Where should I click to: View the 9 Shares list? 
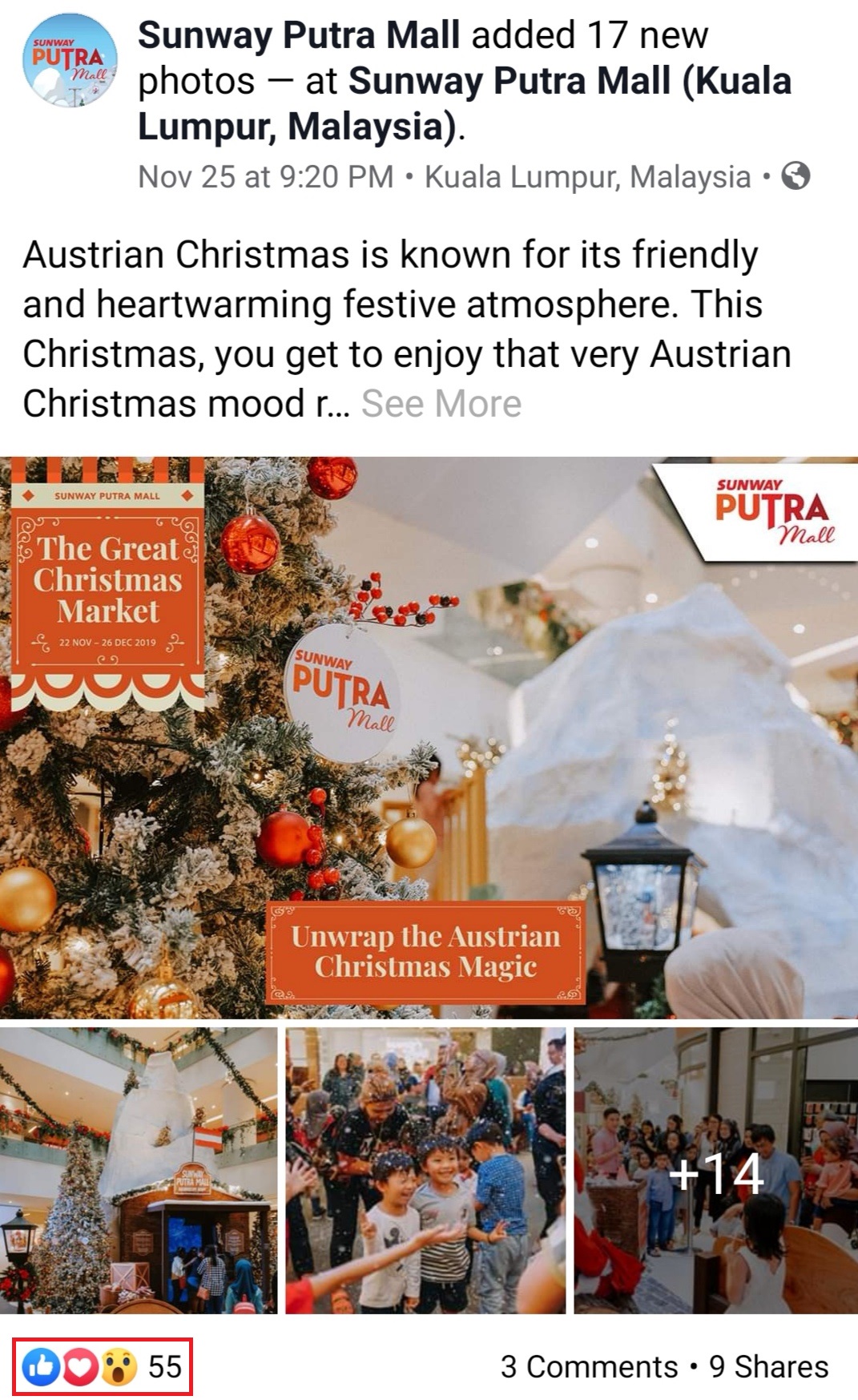(769, 1366)
